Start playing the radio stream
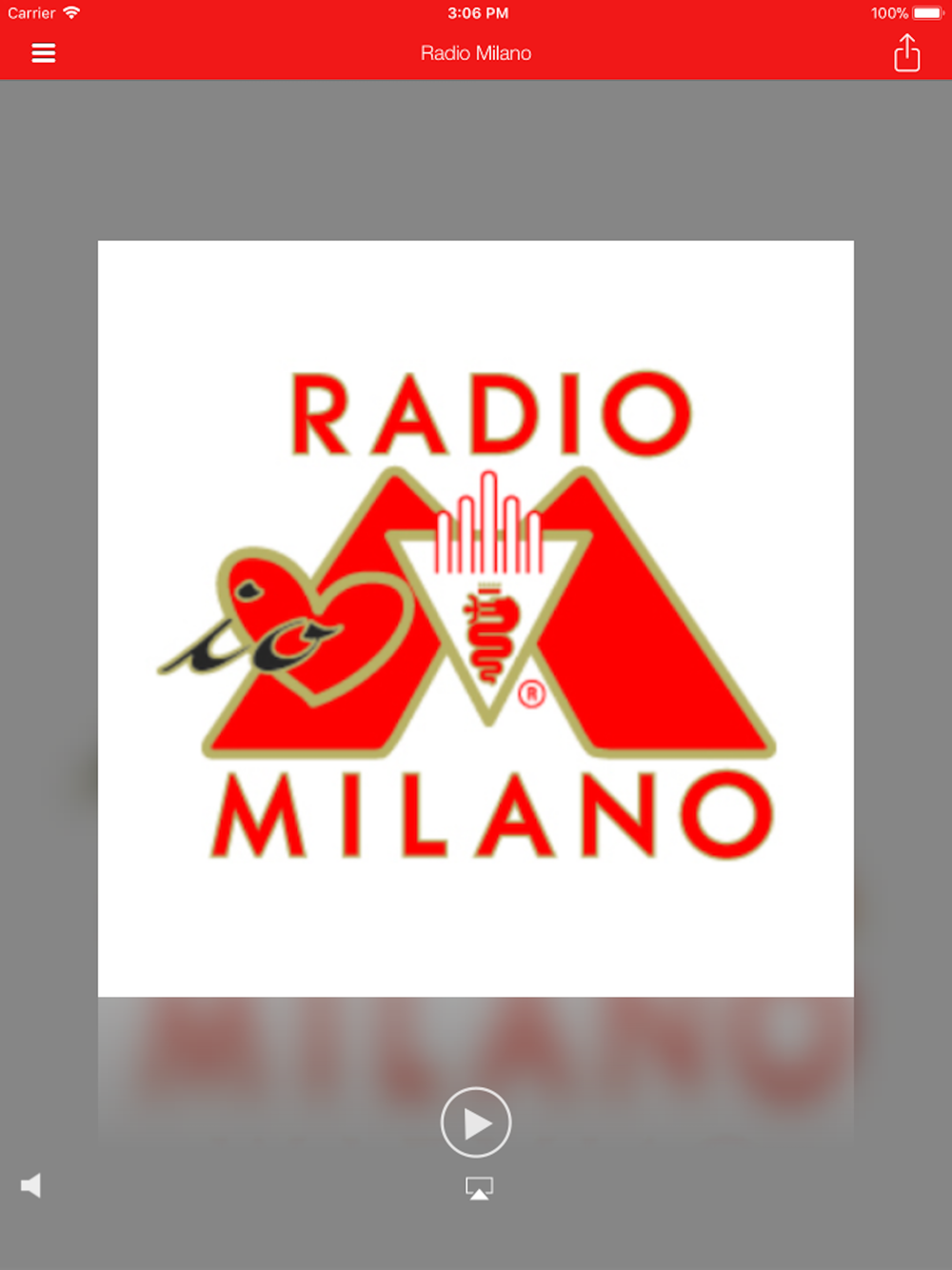 click(476, 1122)
